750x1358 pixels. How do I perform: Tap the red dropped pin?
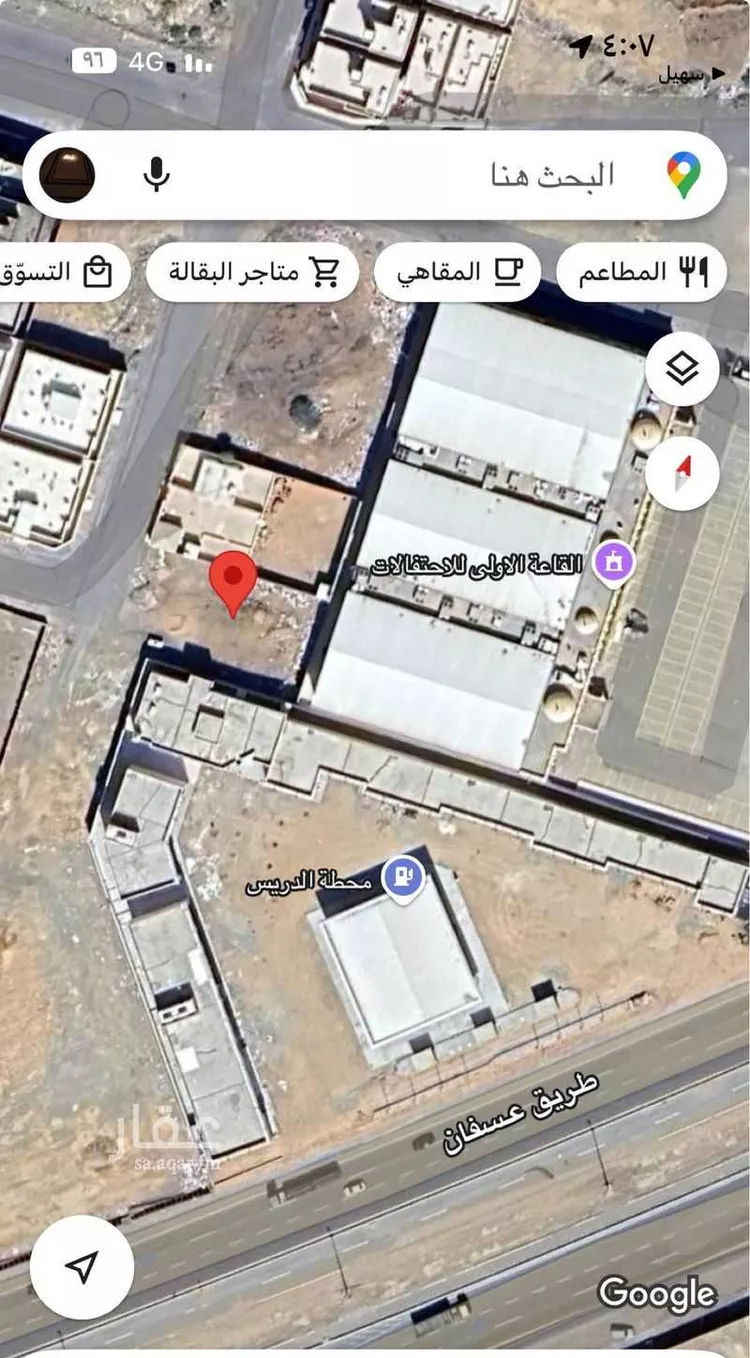tap(233, 580)
